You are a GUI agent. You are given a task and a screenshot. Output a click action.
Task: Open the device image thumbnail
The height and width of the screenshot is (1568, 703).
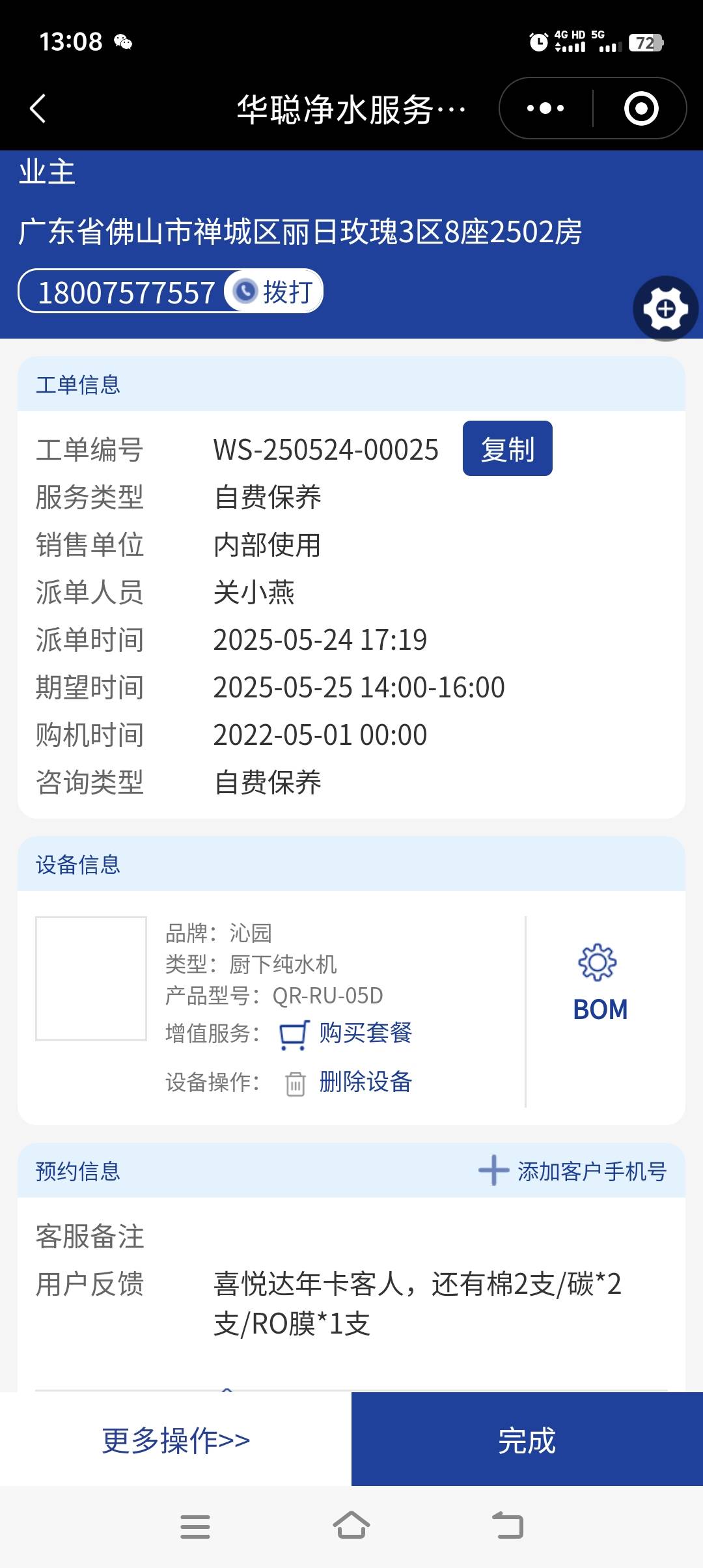coord(91,978)
